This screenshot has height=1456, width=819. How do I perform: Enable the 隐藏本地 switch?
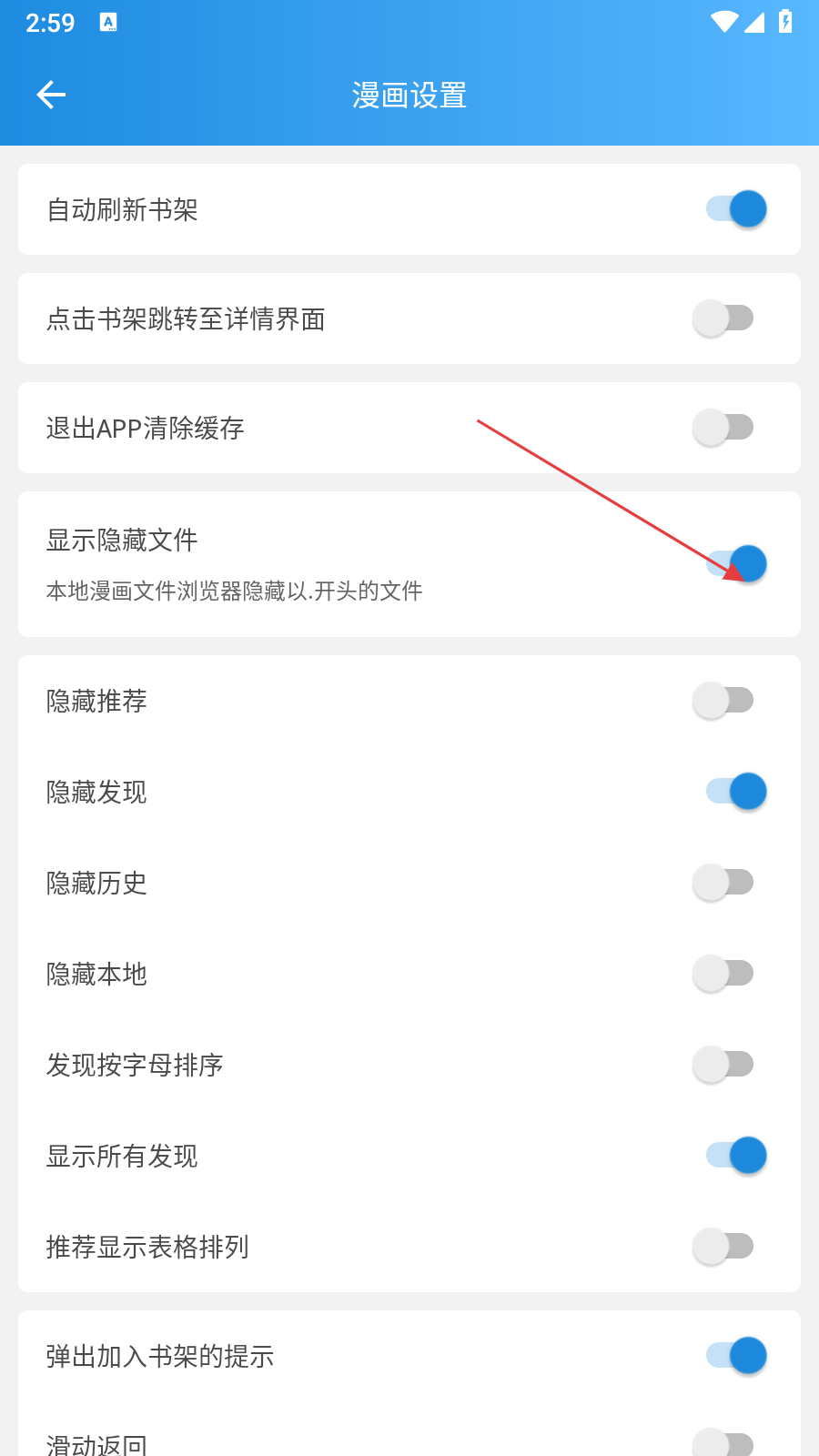(724, 974)
